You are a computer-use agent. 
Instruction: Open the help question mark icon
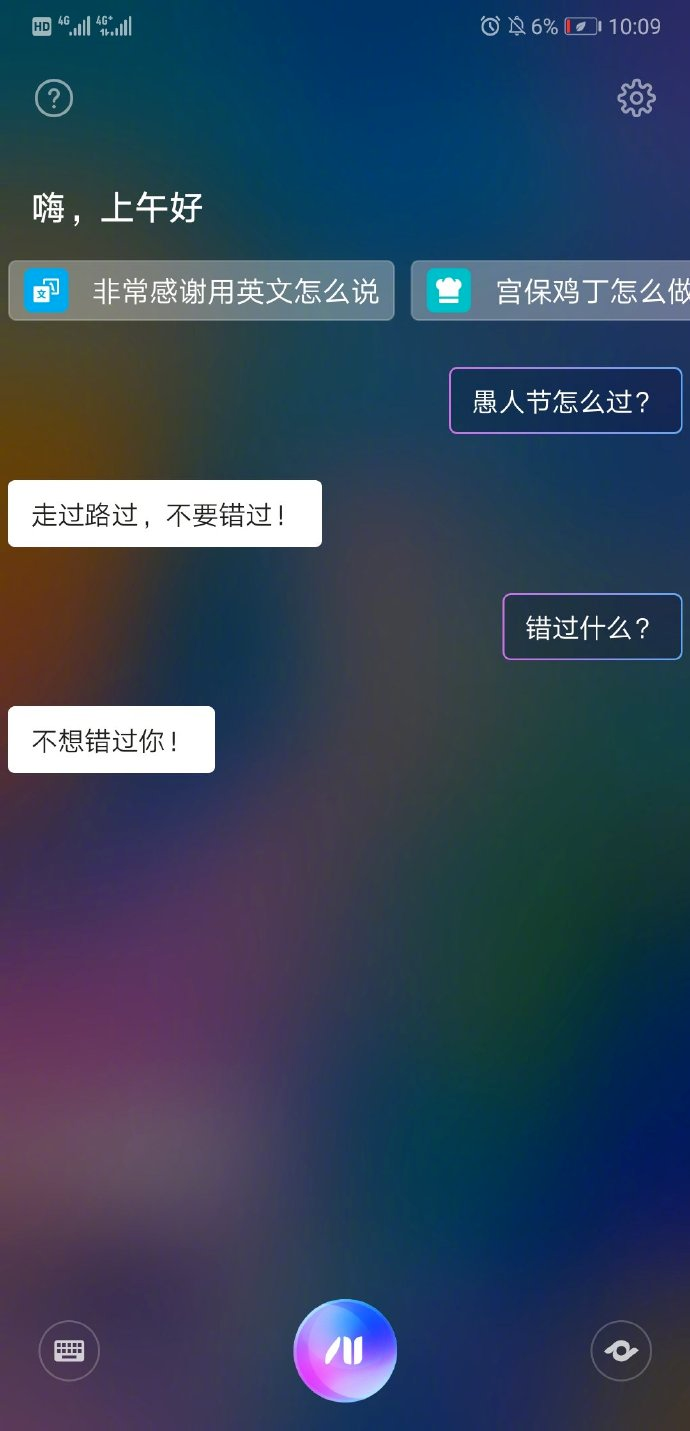coord(54,98)
